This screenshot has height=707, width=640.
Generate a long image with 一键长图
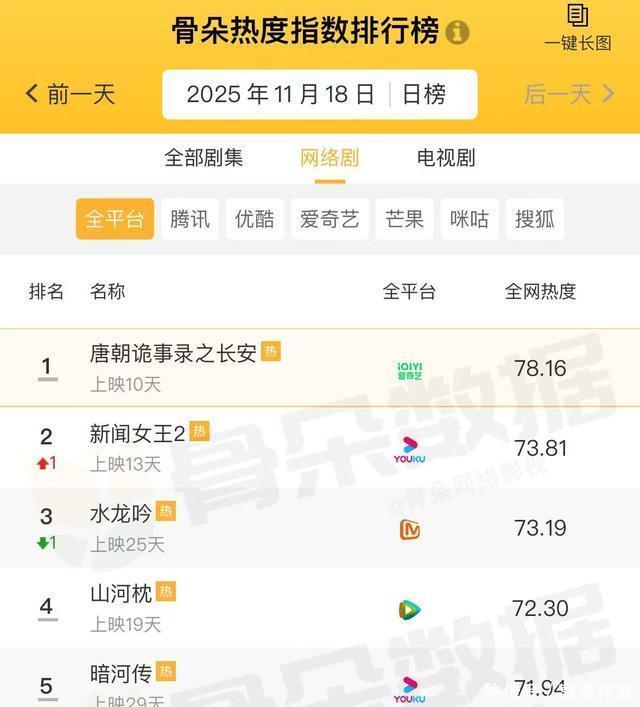[577, 27]
